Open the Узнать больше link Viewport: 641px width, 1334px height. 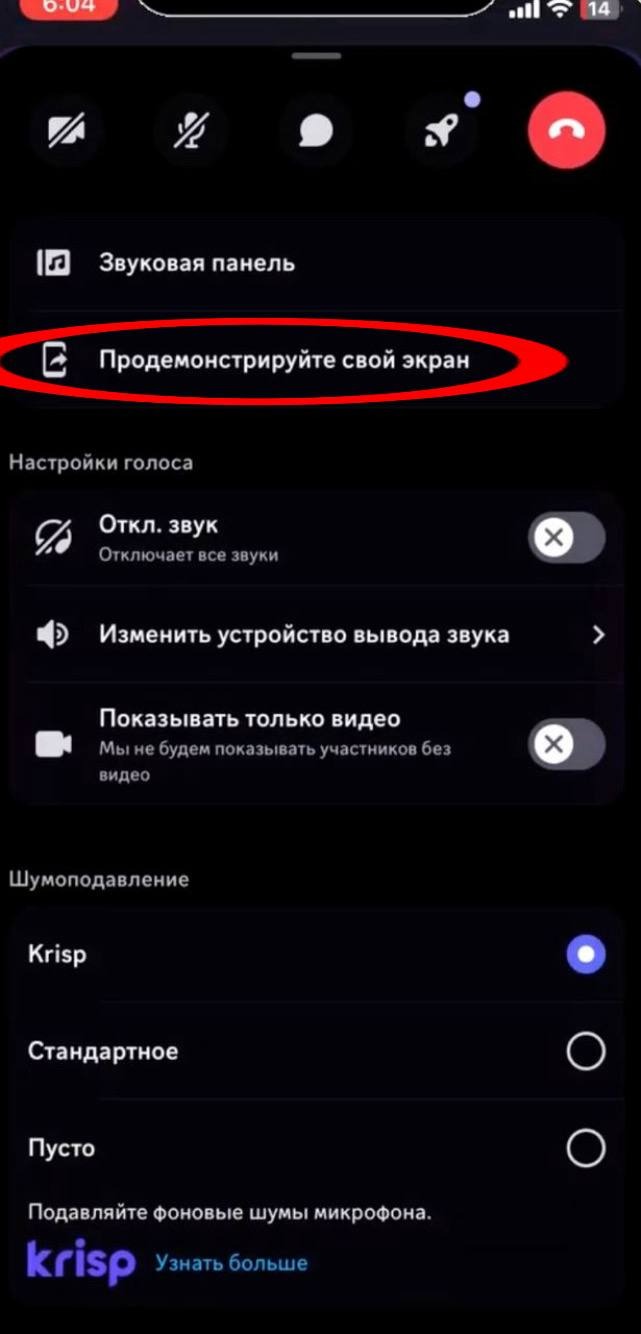pos(231,1263)
